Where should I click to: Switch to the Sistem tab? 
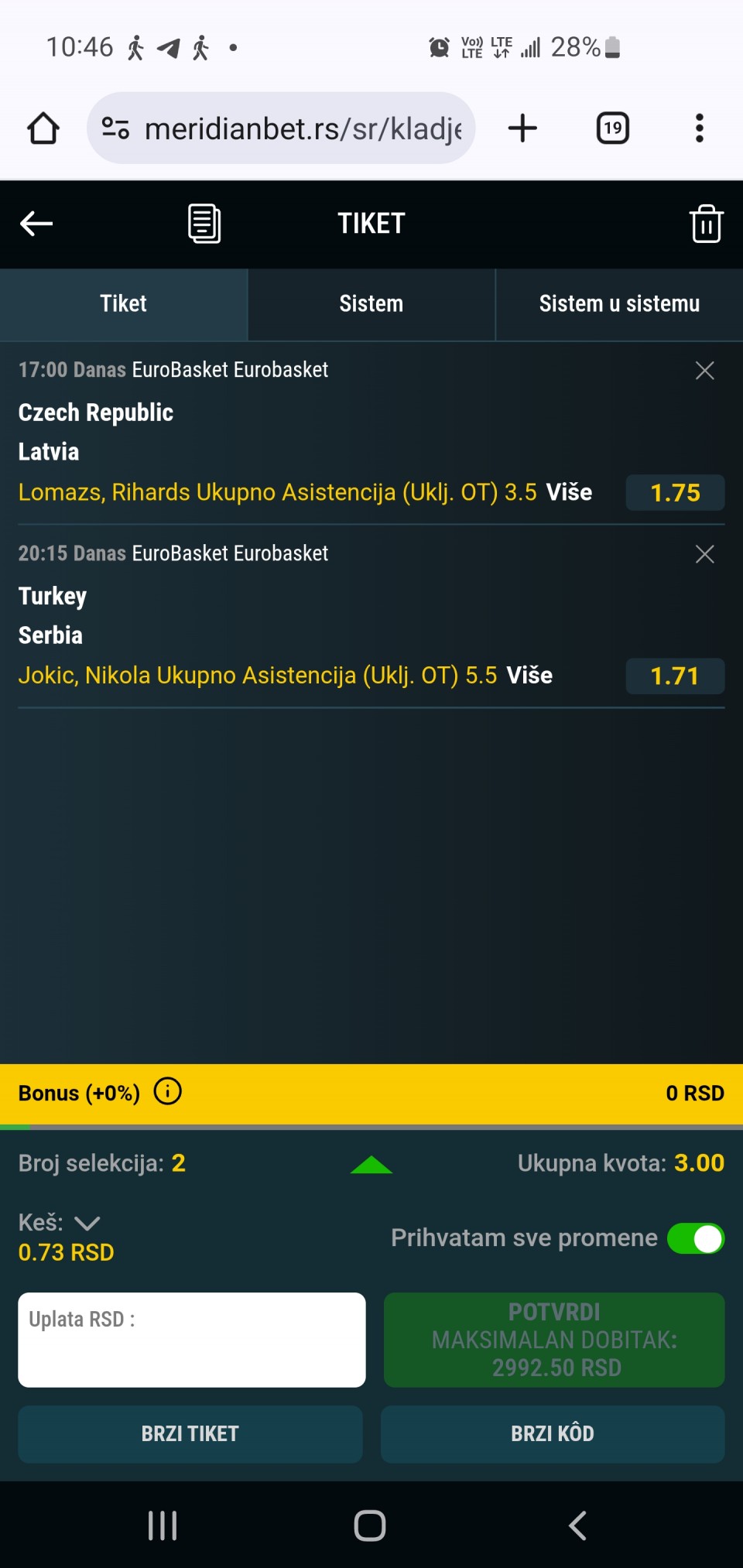(371, 304)
